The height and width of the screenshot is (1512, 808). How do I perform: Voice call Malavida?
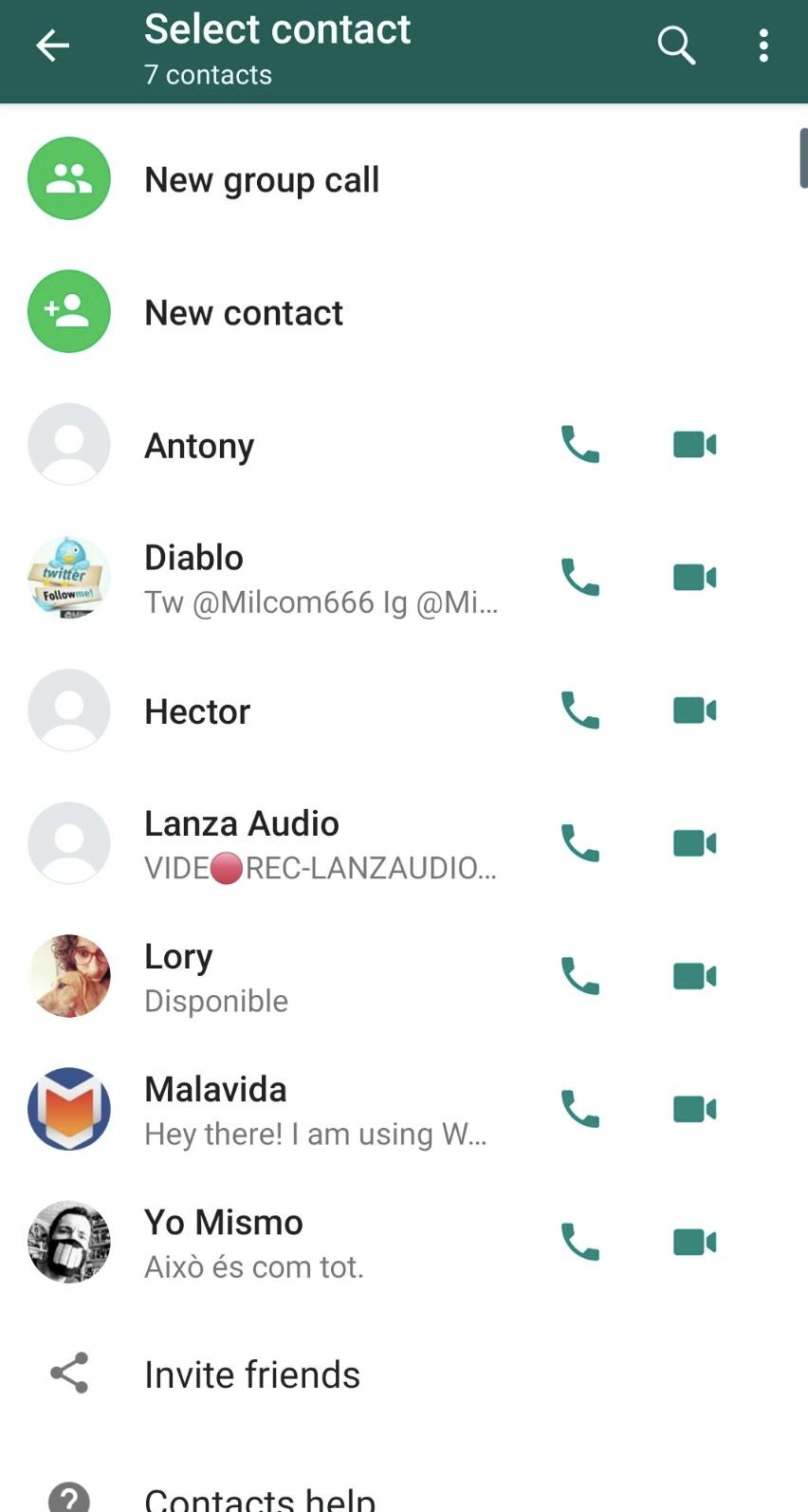[580, 1108]
